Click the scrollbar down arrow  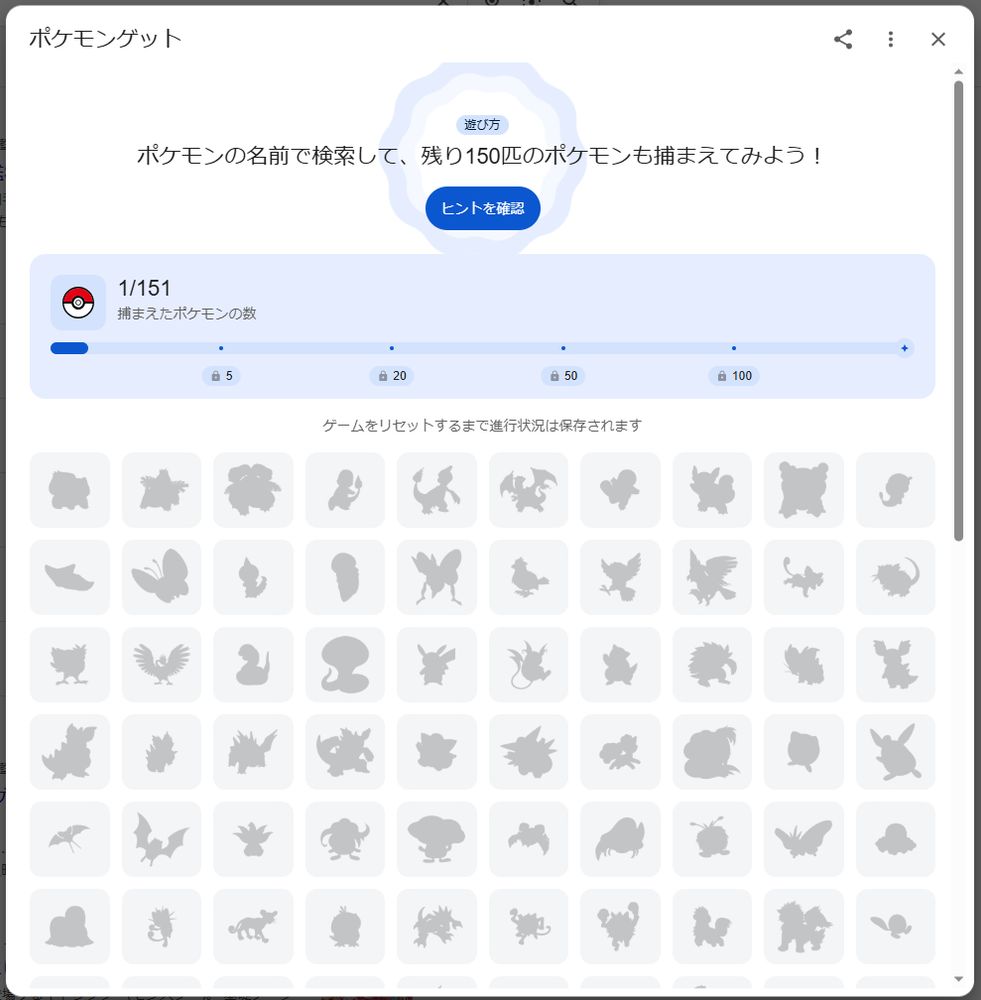pos(959,979)
